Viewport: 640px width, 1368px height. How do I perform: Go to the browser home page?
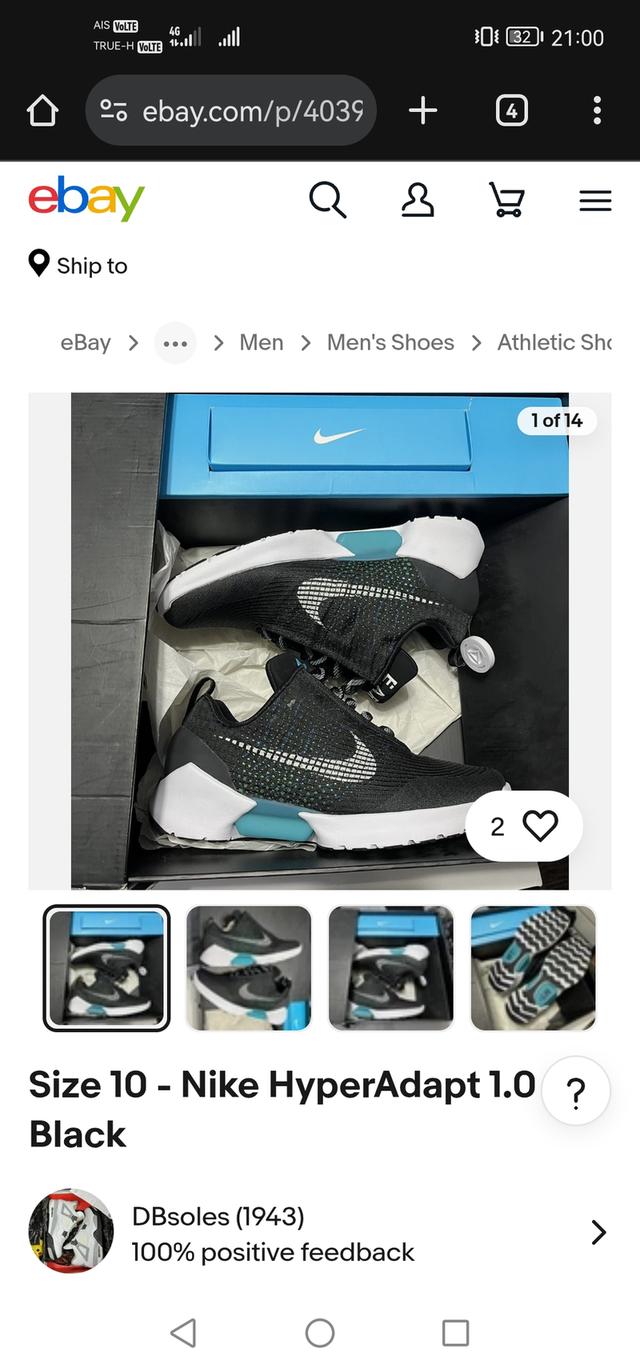42,111
